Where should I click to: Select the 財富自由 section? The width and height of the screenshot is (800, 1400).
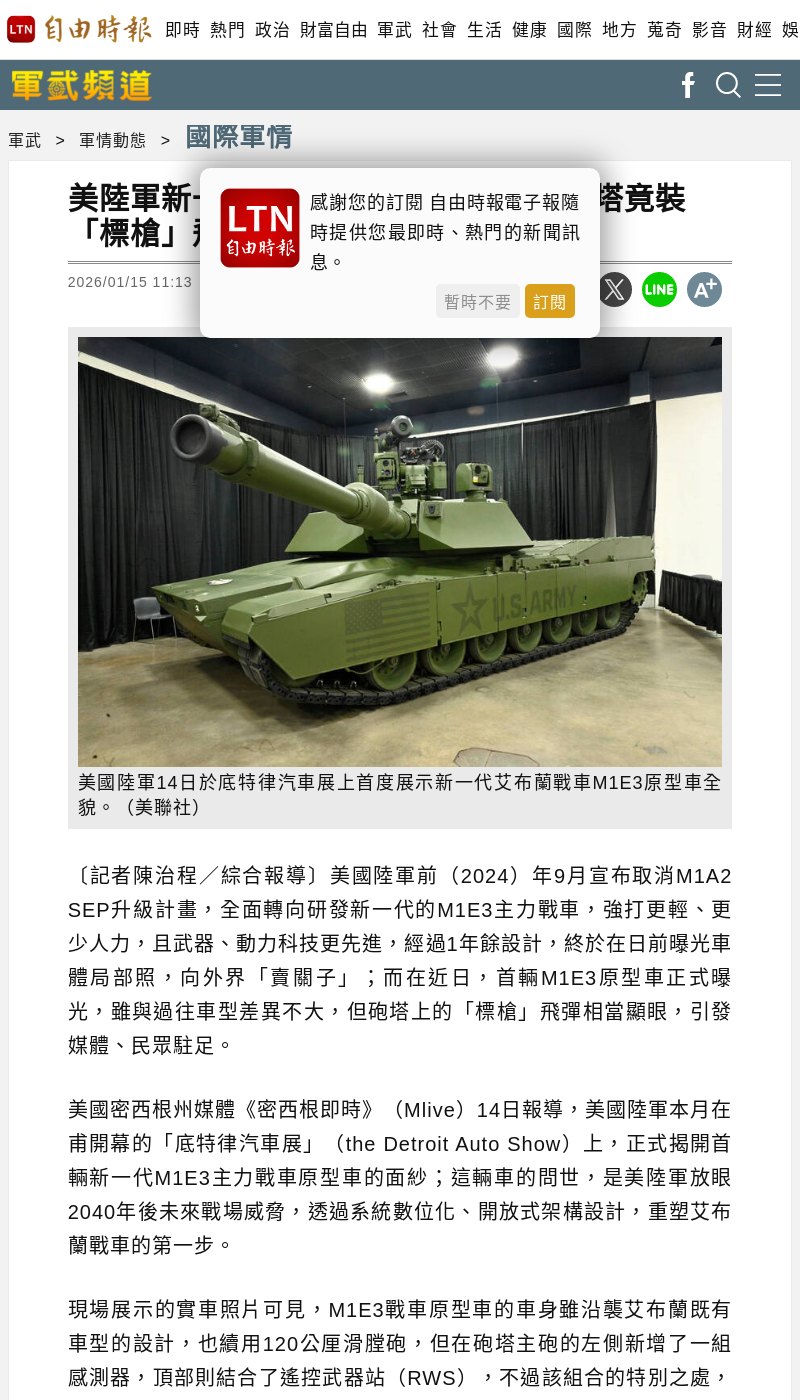point(334,30)
